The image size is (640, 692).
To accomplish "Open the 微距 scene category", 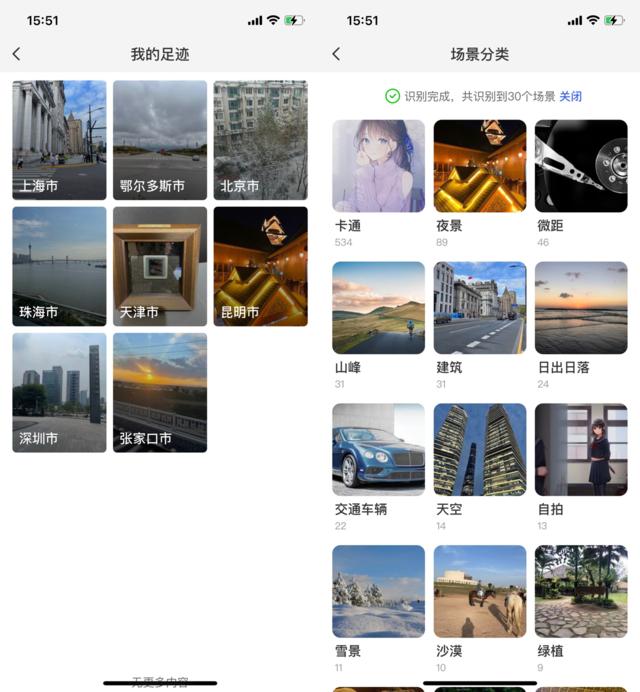I will pos(581,166).
